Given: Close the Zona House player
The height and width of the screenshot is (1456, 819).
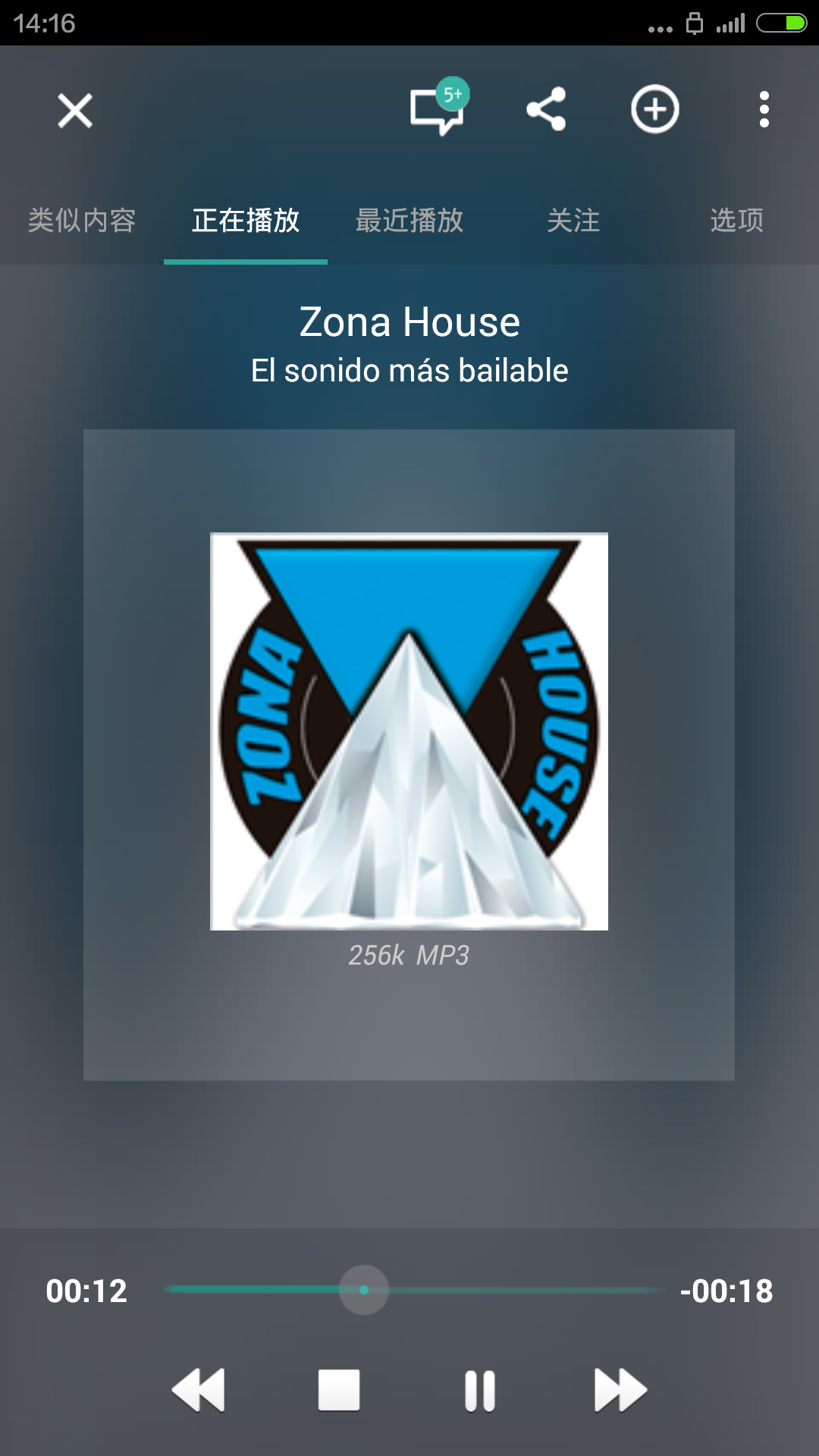Looking at the screenshot, I should click(x=75, y=111).
